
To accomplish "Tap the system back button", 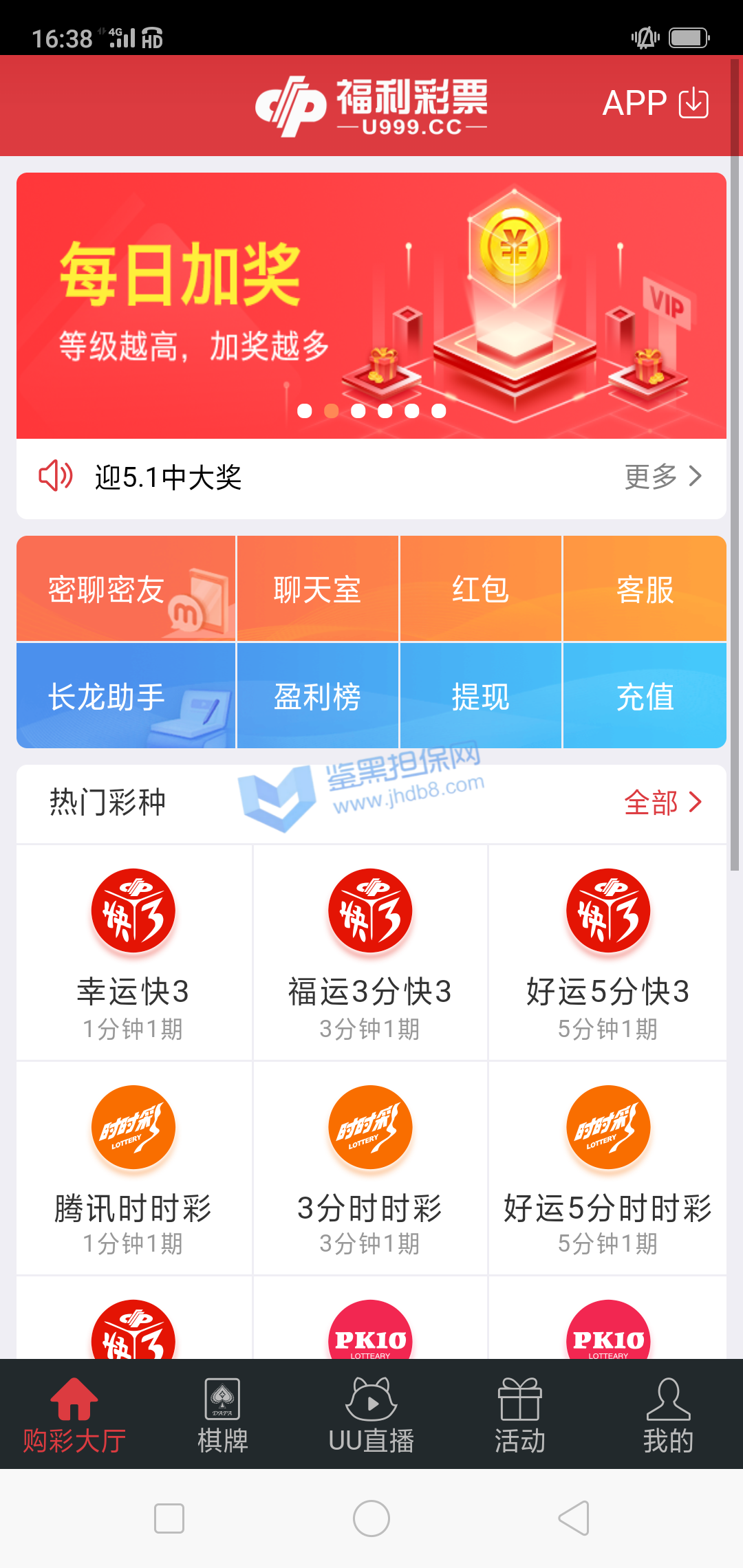I will [574, 1518].
